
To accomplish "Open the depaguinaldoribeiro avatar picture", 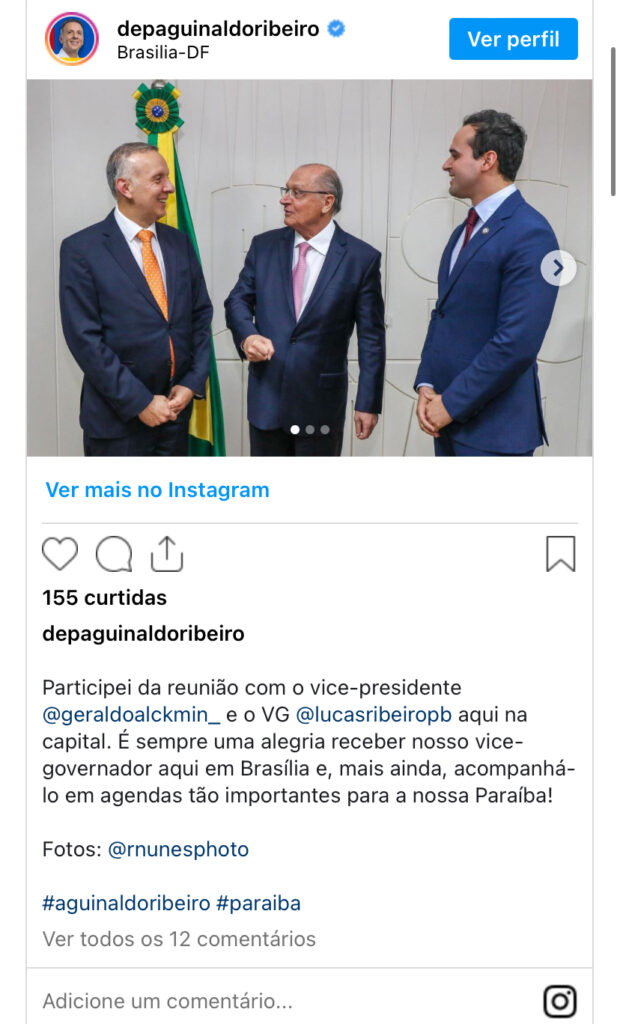I will tap(72, 39).
